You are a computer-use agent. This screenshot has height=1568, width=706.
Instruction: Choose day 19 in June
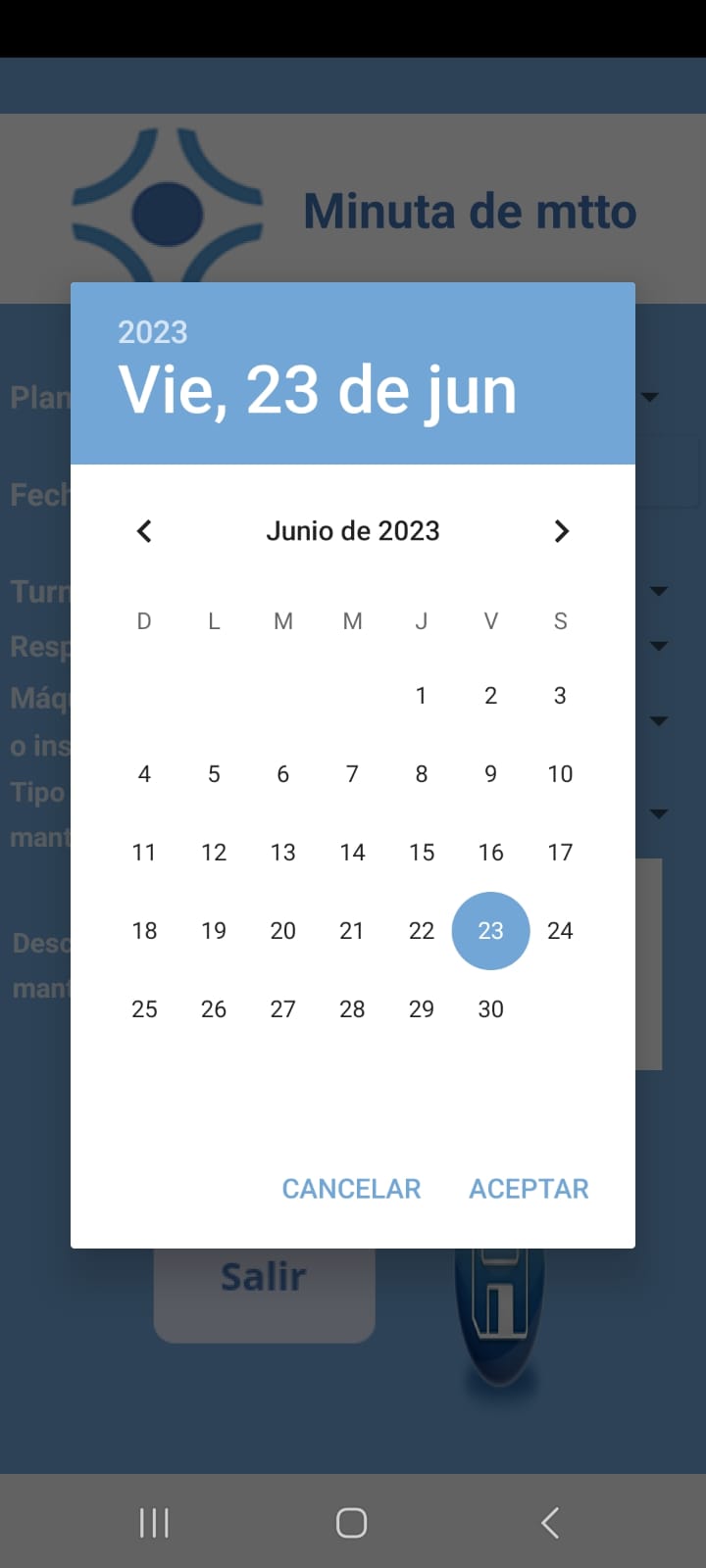click(214, 931)
